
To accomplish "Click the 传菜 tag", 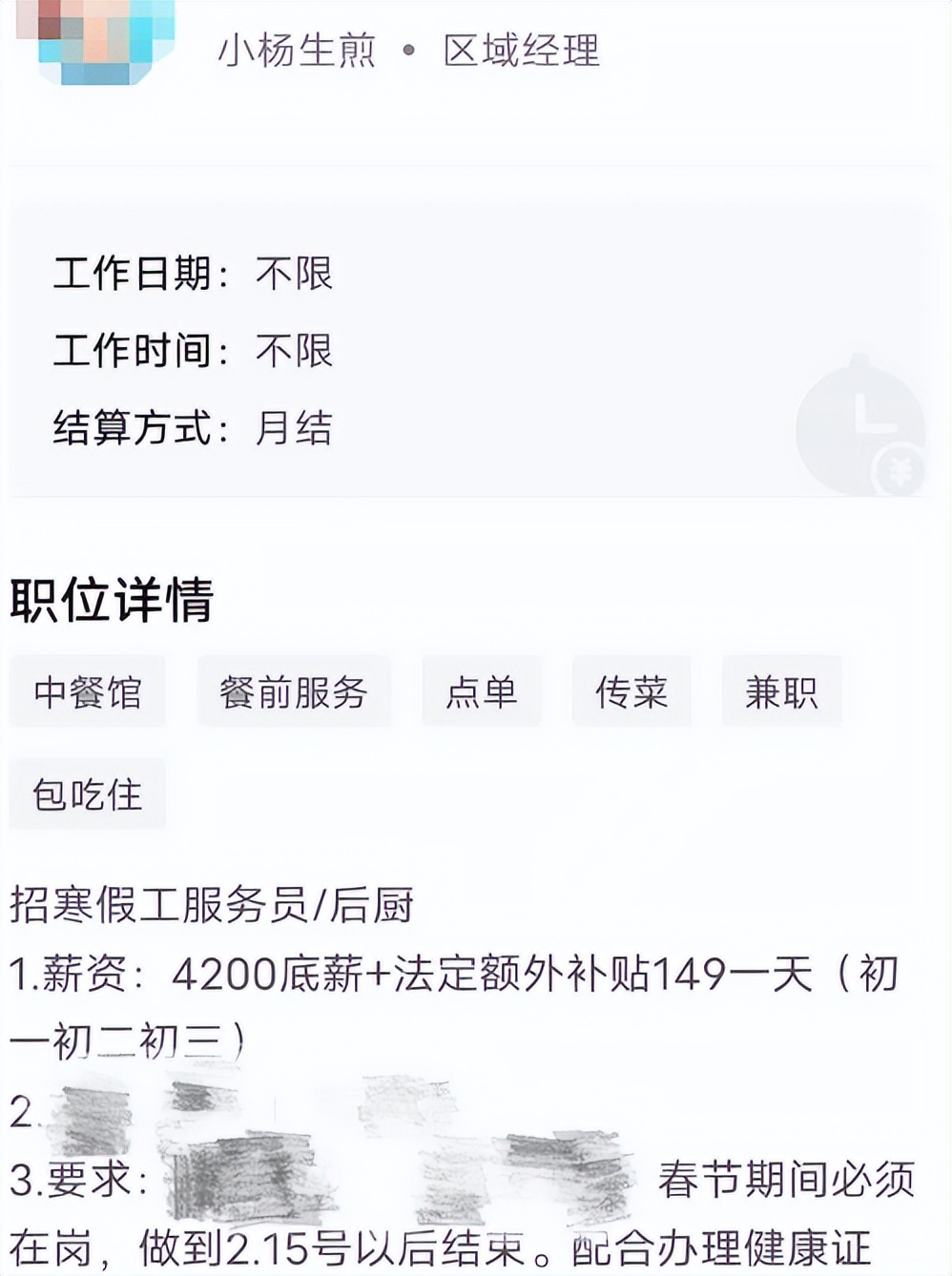I will 631,693.
